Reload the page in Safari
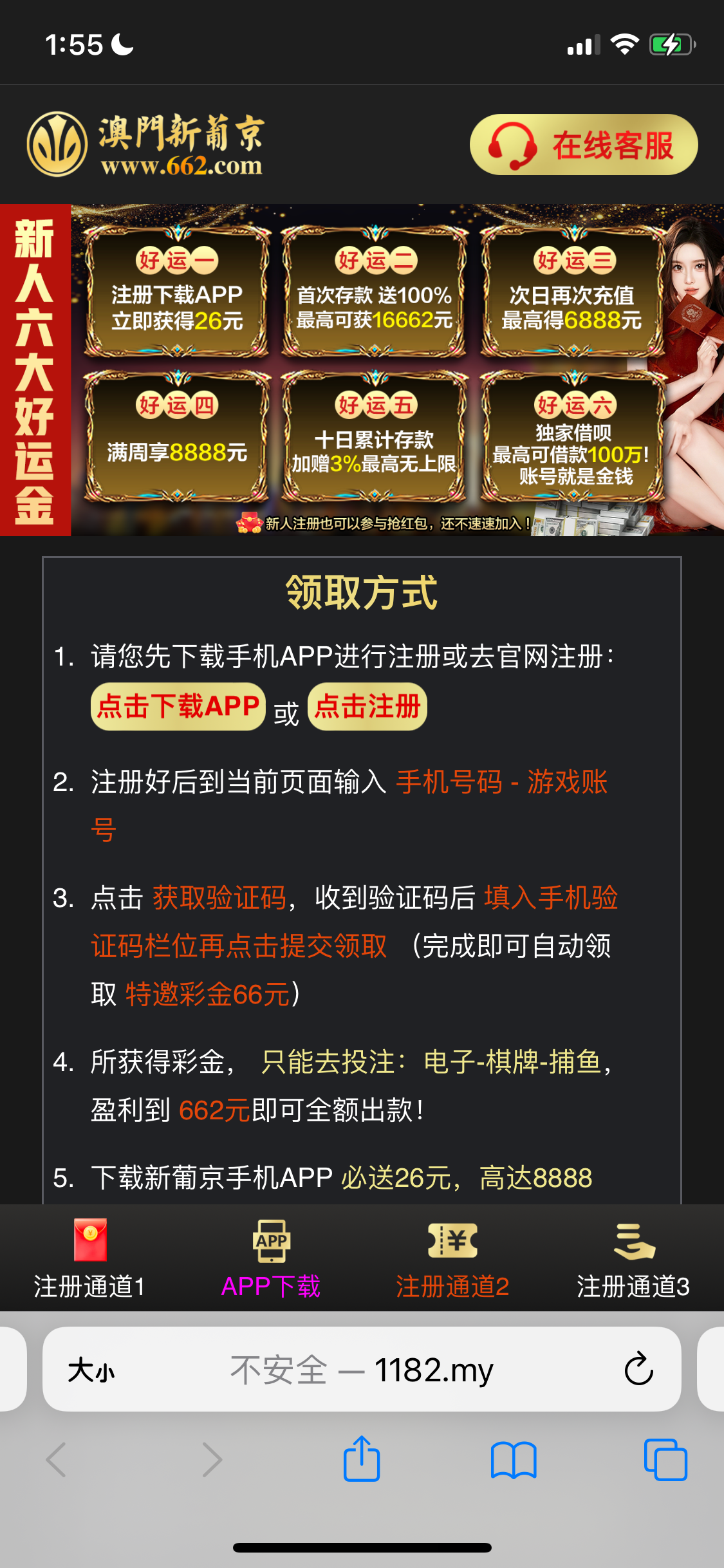The height and width of the screenshot is (1568, 724). click(638, 1369)
